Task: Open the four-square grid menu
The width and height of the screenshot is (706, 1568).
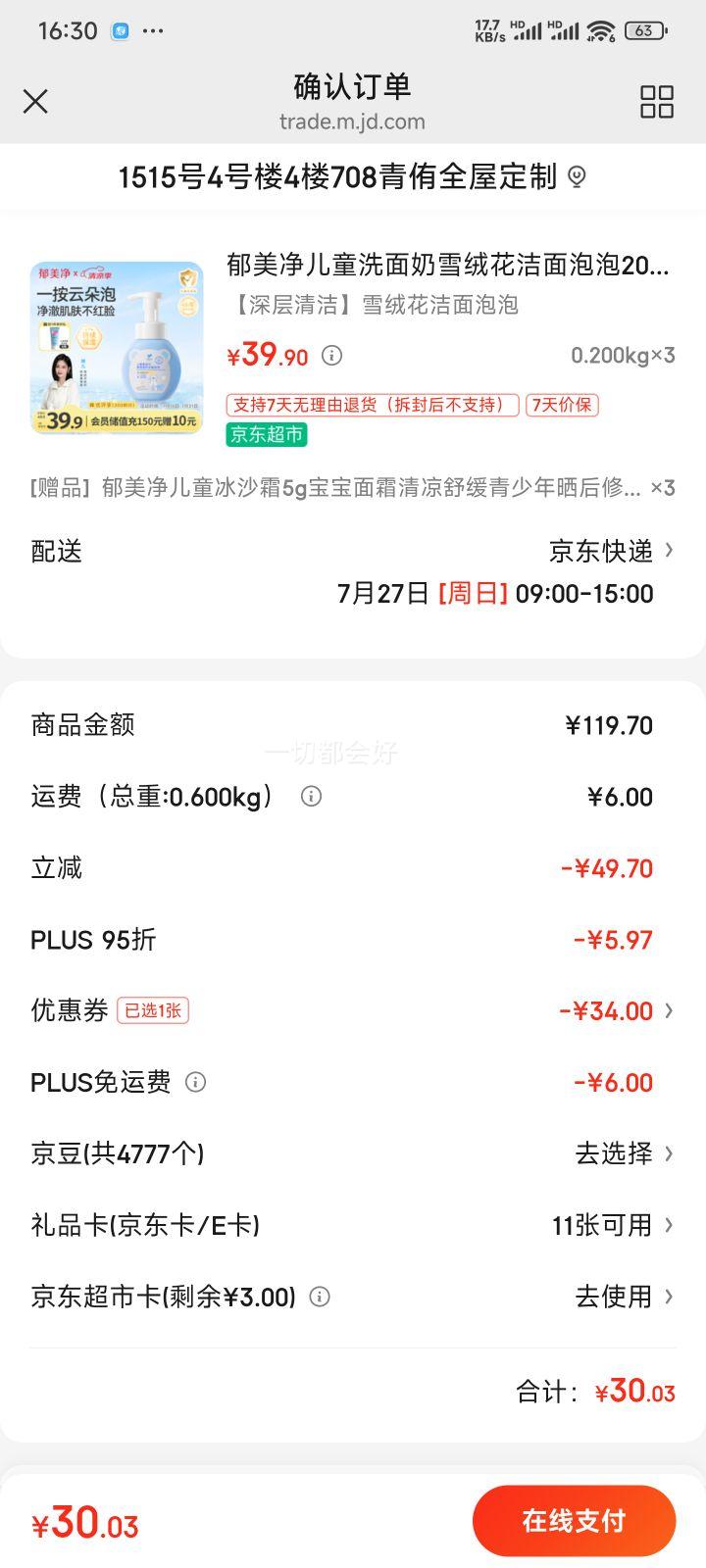Action: pyautogui.click(x=656, y=101)
